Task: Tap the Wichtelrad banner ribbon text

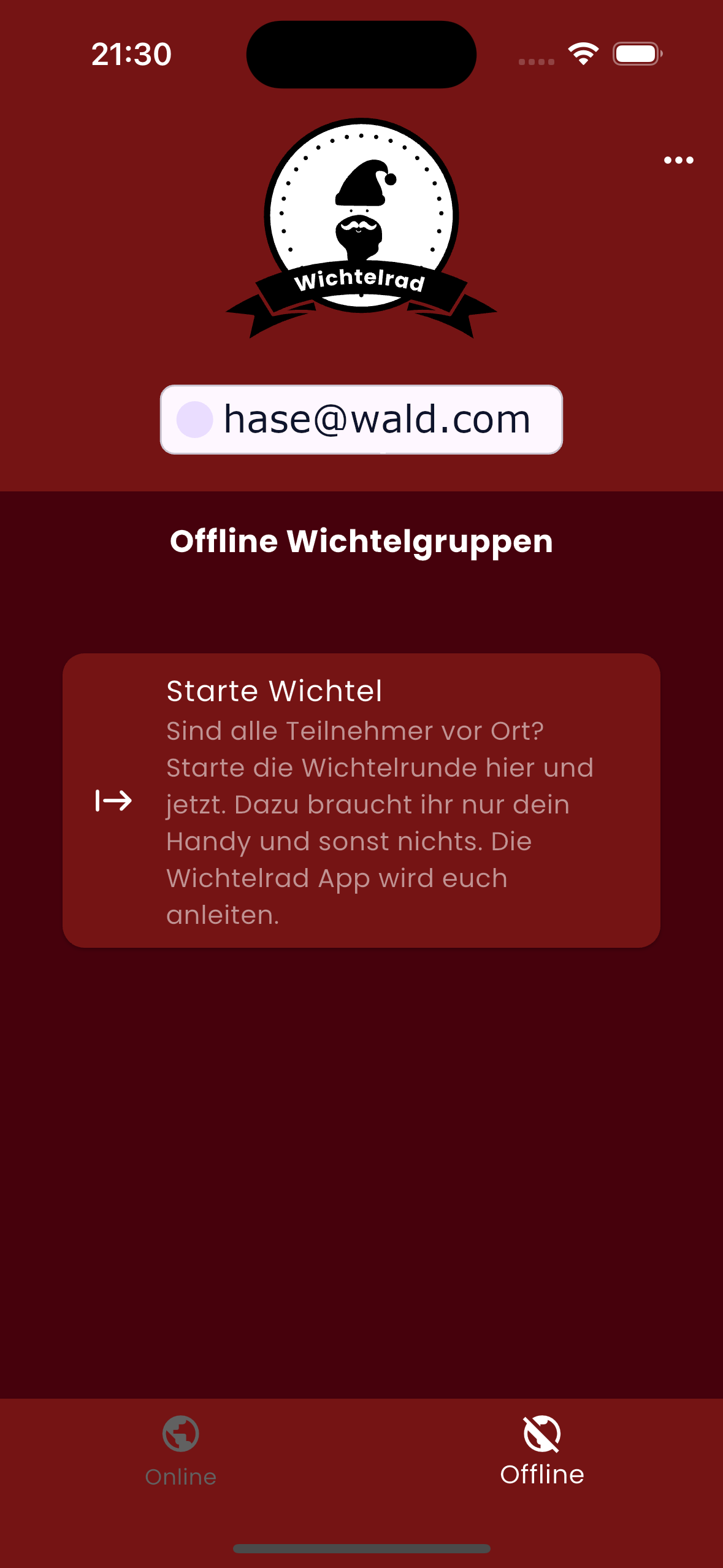Action: pyautogui.click(x=361, y=283)
